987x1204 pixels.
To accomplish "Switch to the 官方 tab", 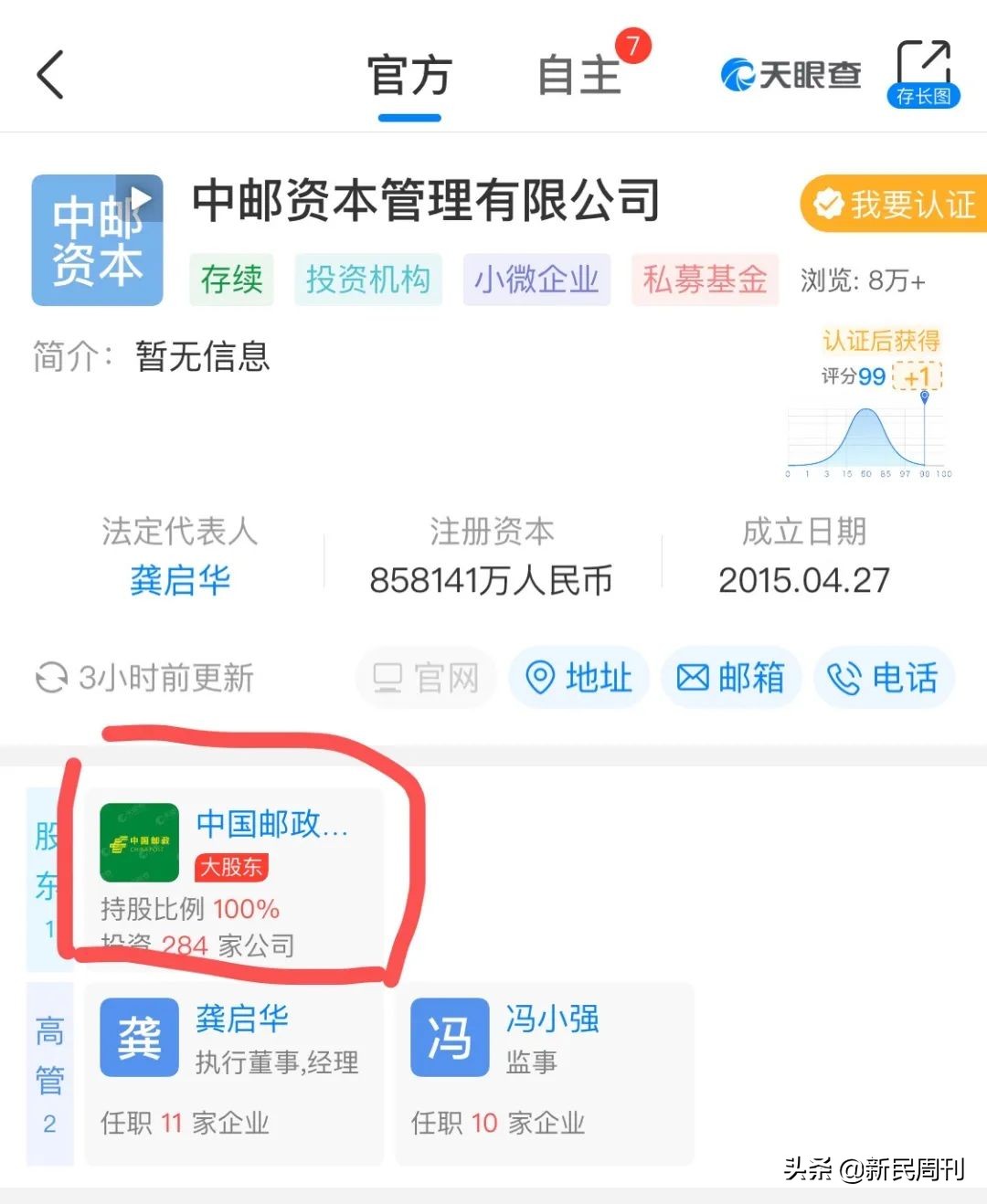I will click(409, 77).
